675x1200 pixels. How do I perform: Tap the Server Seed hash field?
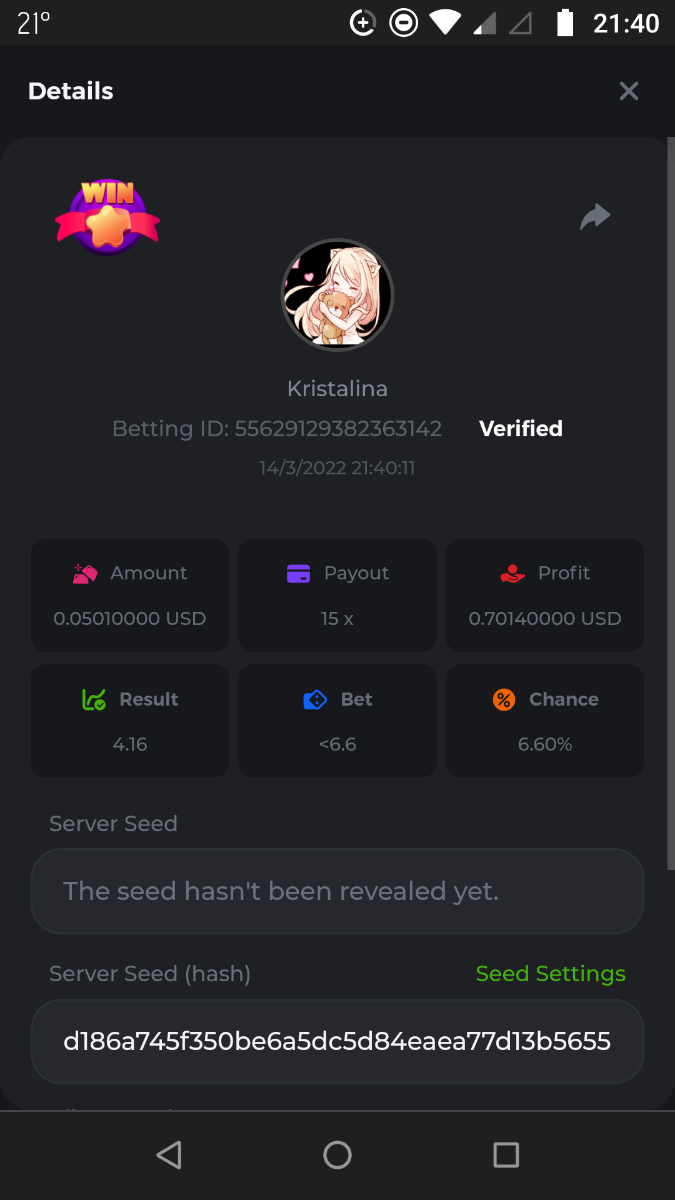point(337,1042)
